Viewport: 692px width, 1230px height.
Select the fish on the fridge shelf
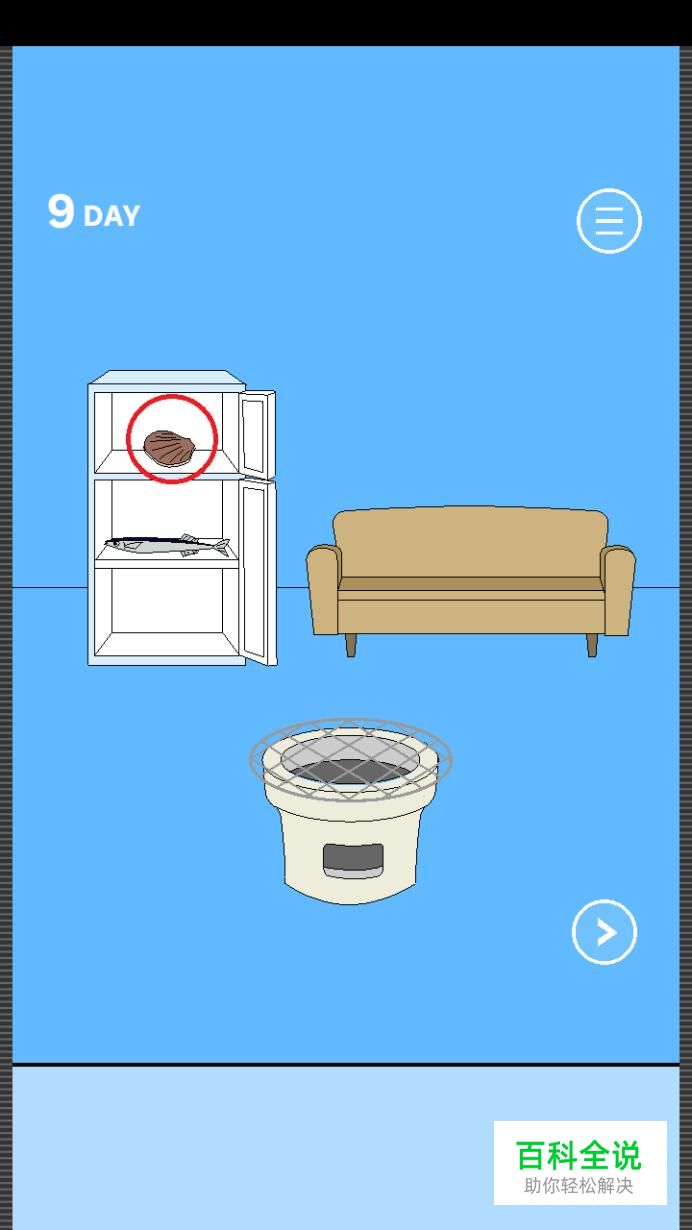tap(167, 545)
